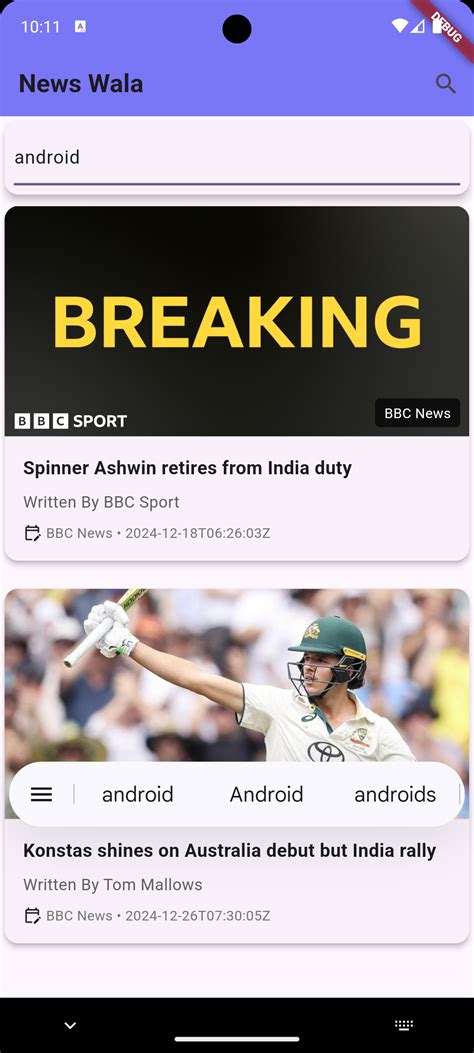474x1053 pixels.
Task: Tap the search icon in the app bar
Action: (x=445, y=84)
